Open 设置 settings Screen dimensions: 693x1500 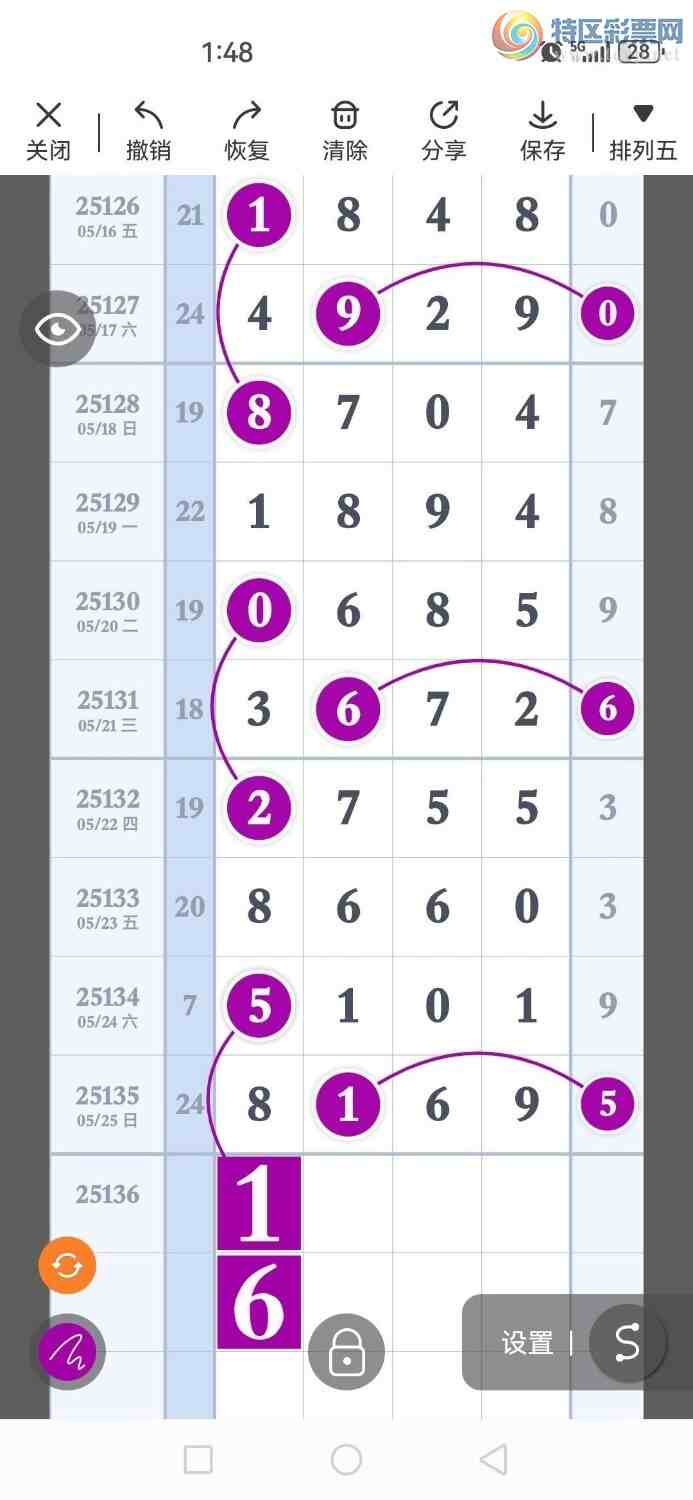tap(527, 1343)
